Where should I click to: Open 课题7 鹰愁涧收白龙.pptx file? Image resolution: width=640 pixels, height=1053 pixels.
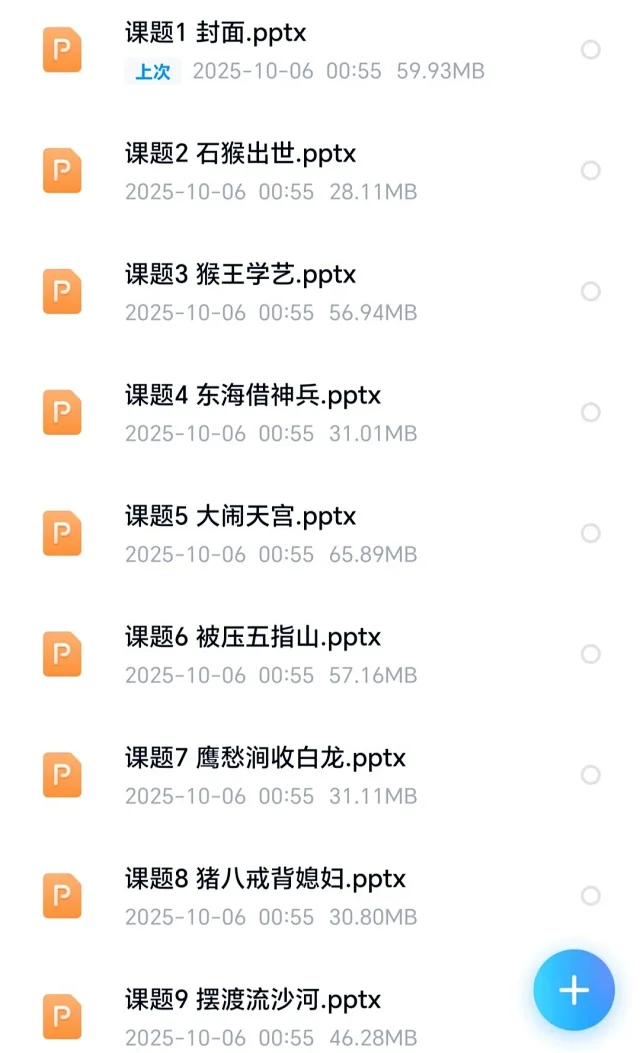click(x=265, y=759)
